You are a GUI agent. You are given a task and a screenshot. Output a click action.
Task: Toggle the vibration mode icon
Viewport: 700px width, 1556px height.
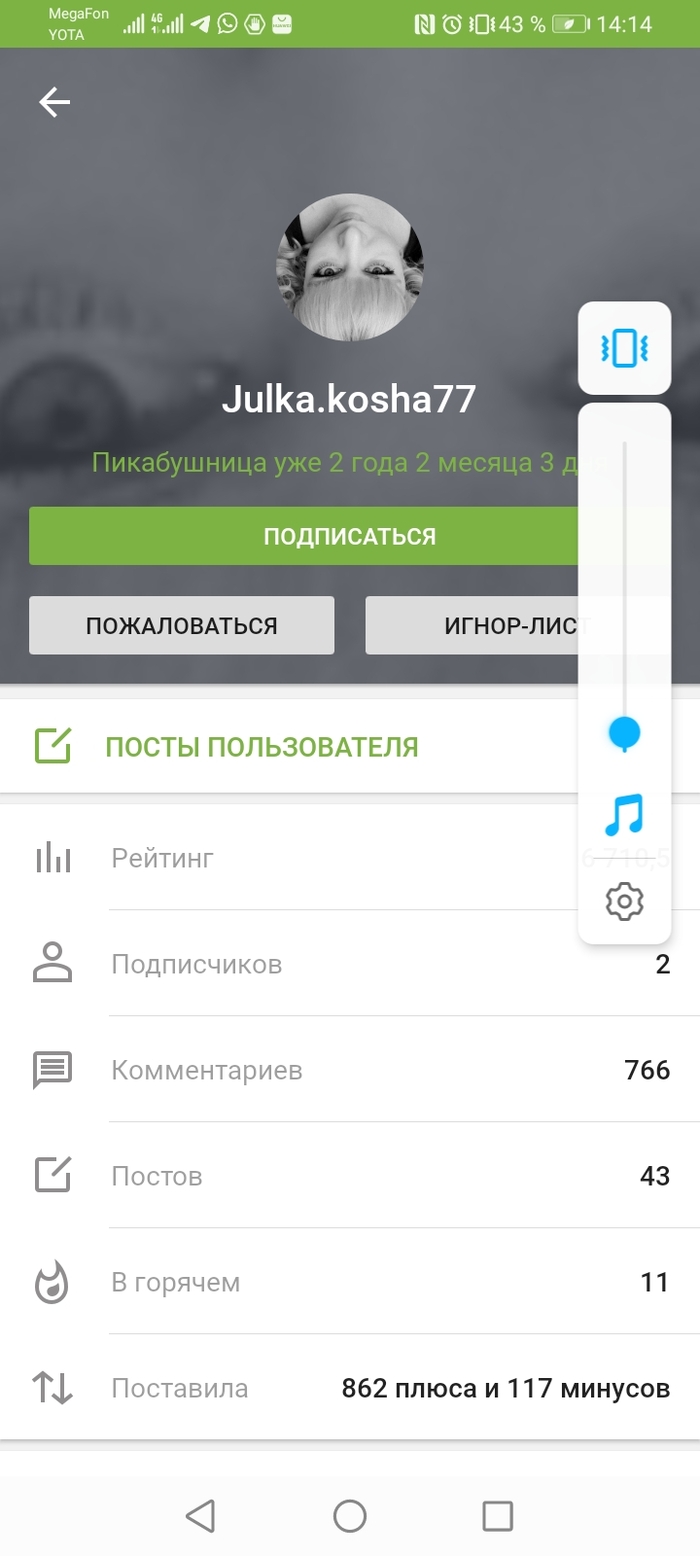pos(624,348)
